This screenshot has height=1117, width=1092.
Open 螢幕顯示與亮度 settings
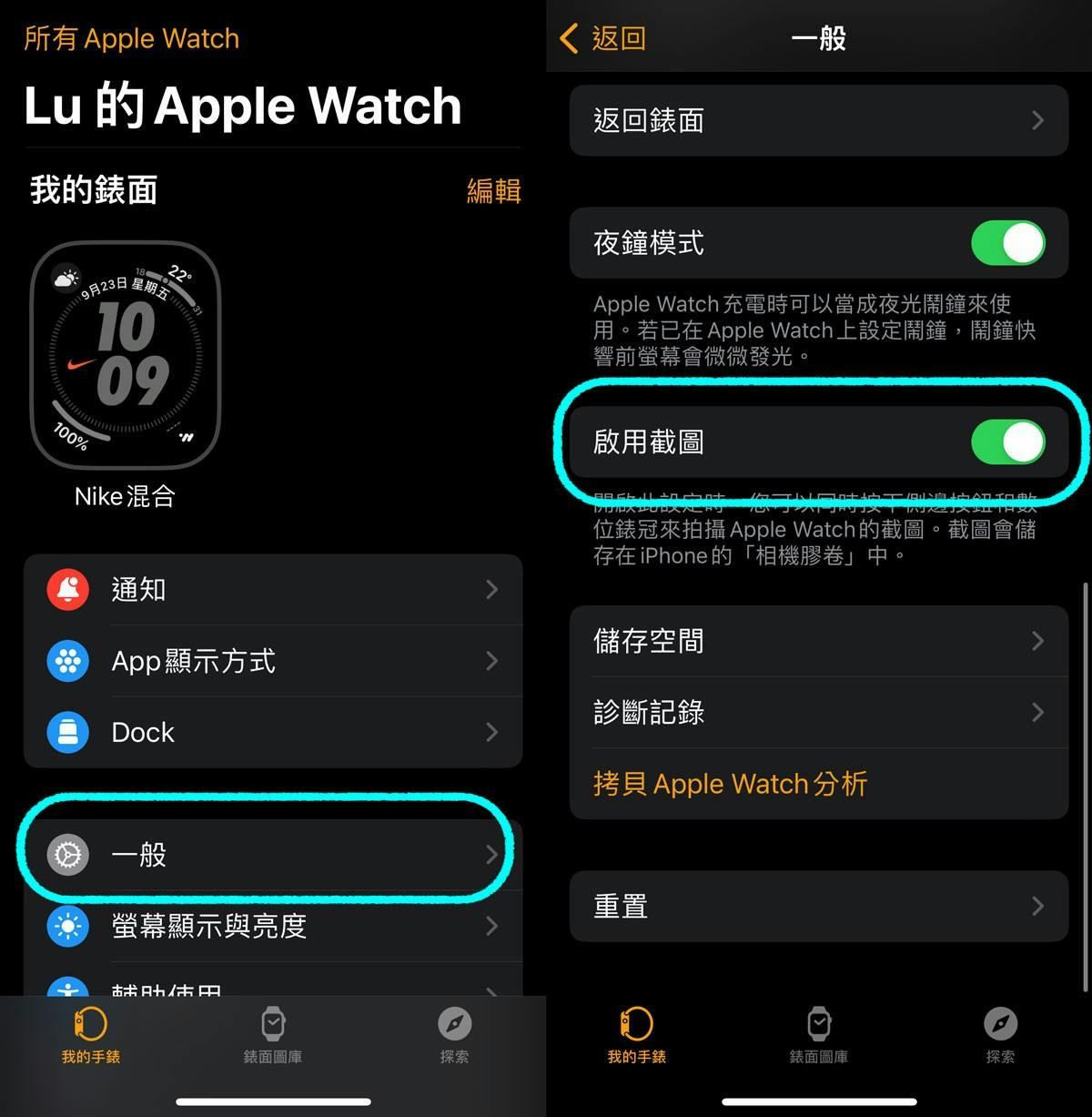(x=273, y=926)
